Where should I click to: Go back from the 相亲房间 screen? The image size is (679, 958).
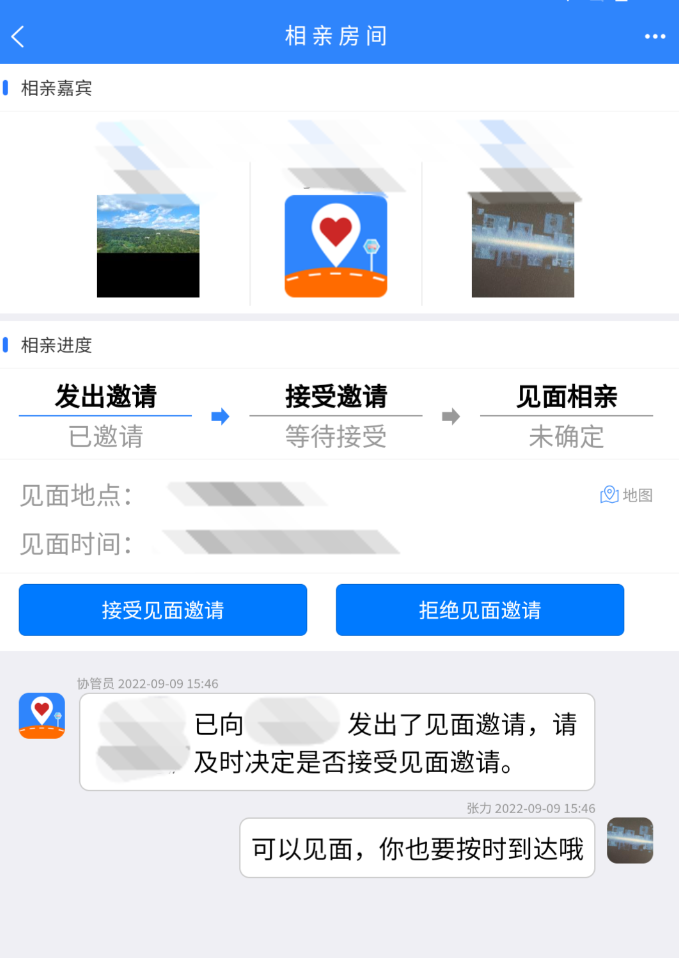click(18, 37)
